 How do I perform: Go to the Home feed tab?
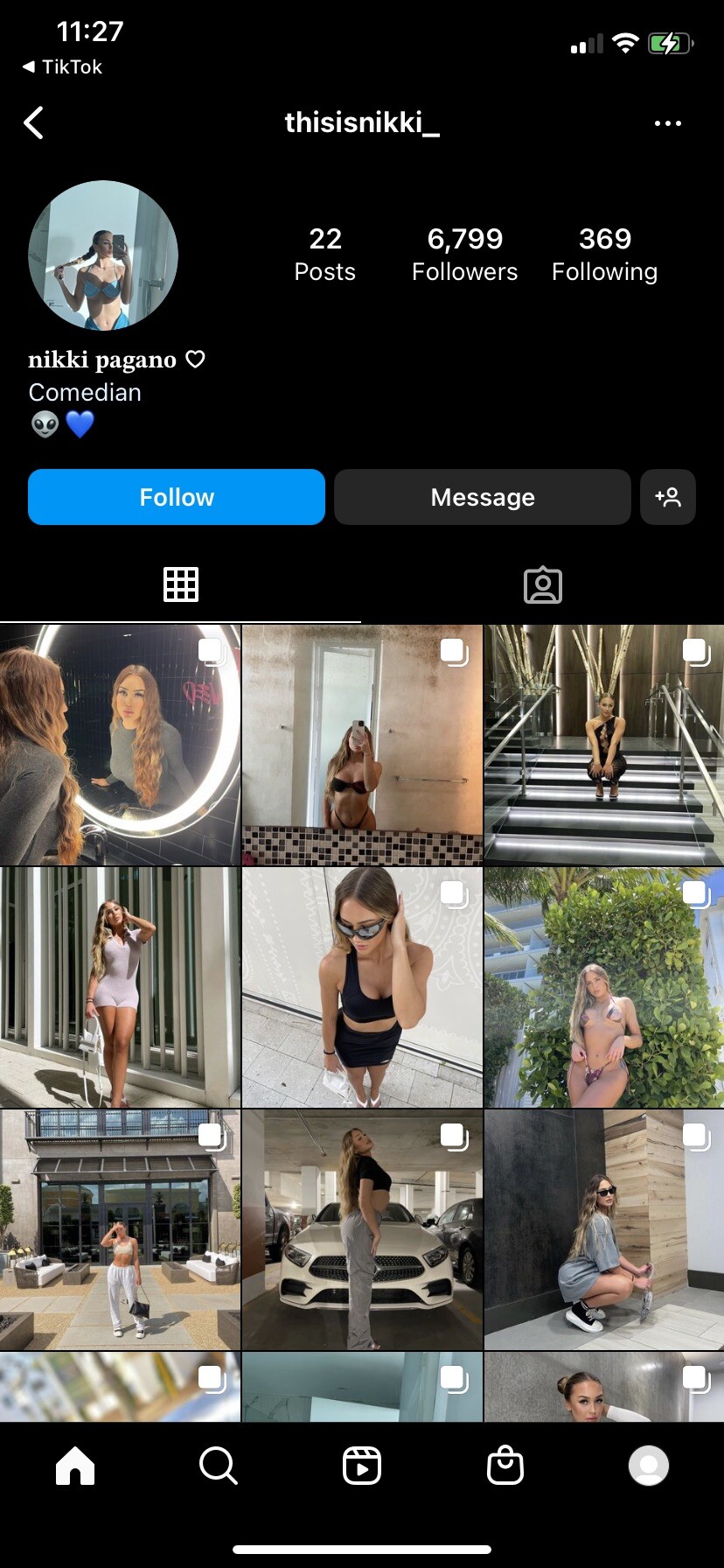pos(75,1465)
